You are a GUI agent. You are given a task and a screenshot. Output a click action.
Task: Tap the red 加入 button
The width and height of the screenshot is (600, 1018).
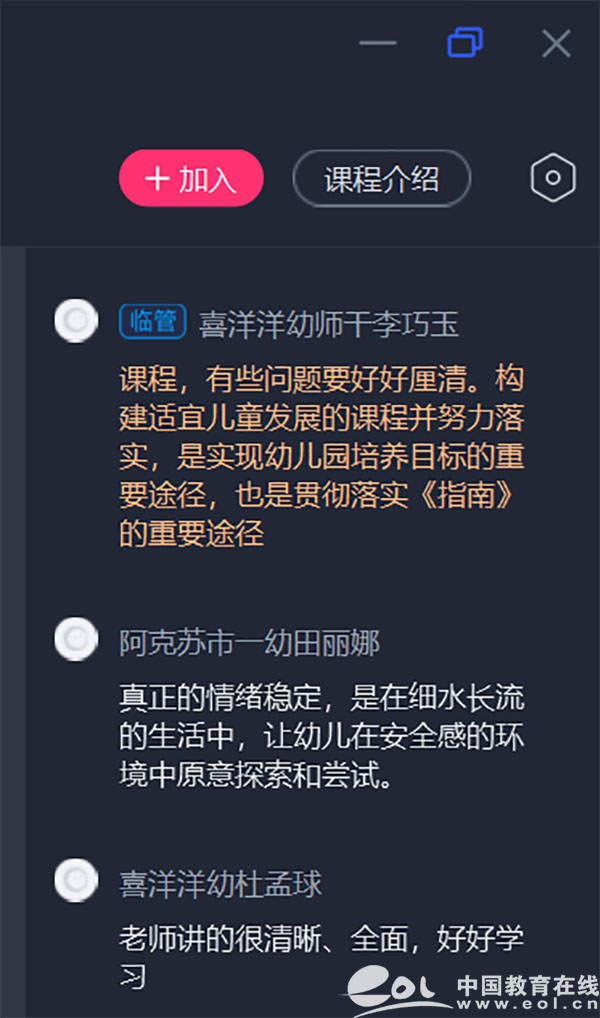click(x=191, y=179)
